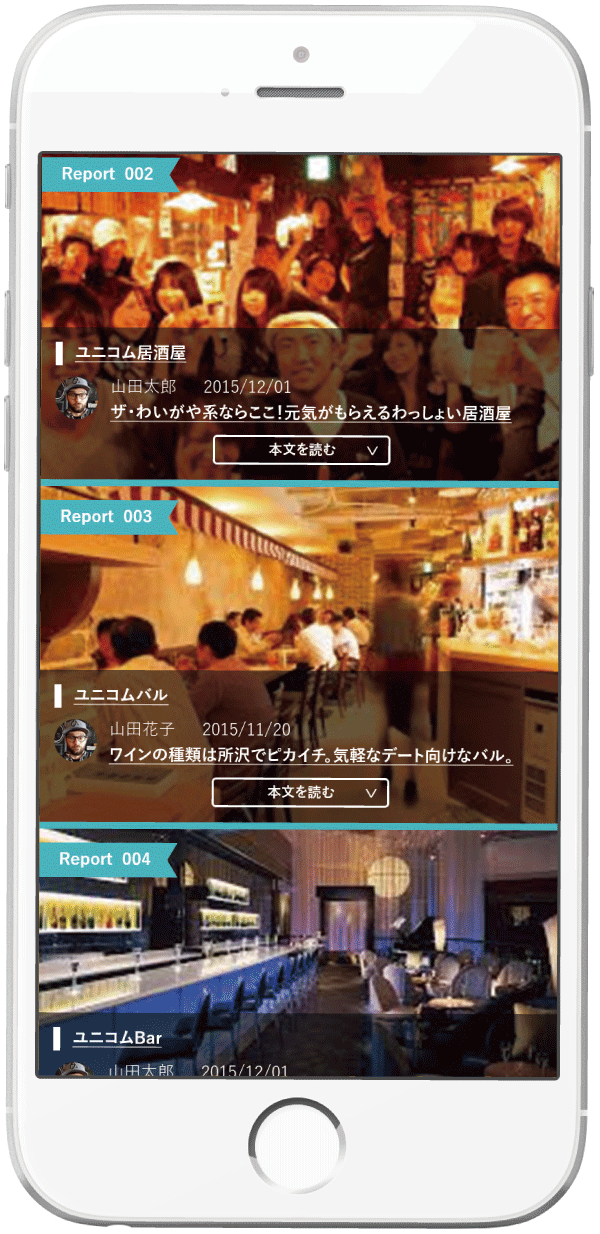This screenshot has width=600, height=1234.
Task: Open the headline ワインの種類は所沢でピカイチ
Action: click(311, 756)
